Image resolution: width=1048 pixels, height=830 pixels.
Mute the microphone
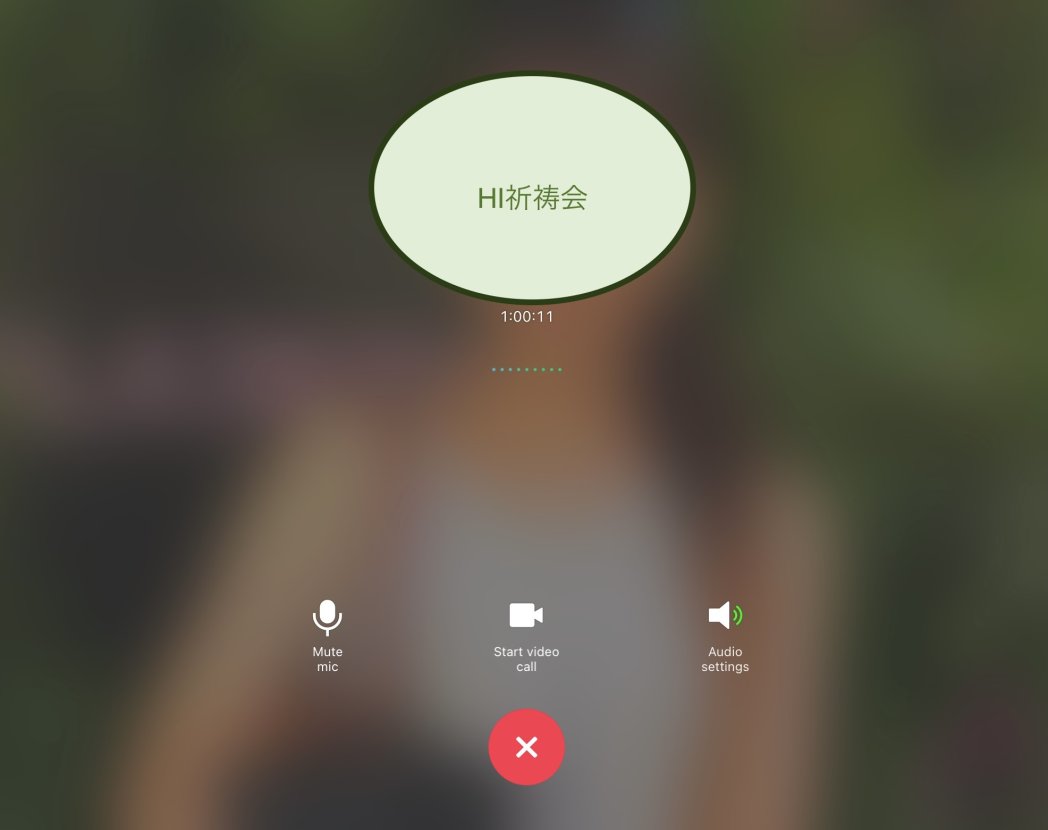click(327, 619)
